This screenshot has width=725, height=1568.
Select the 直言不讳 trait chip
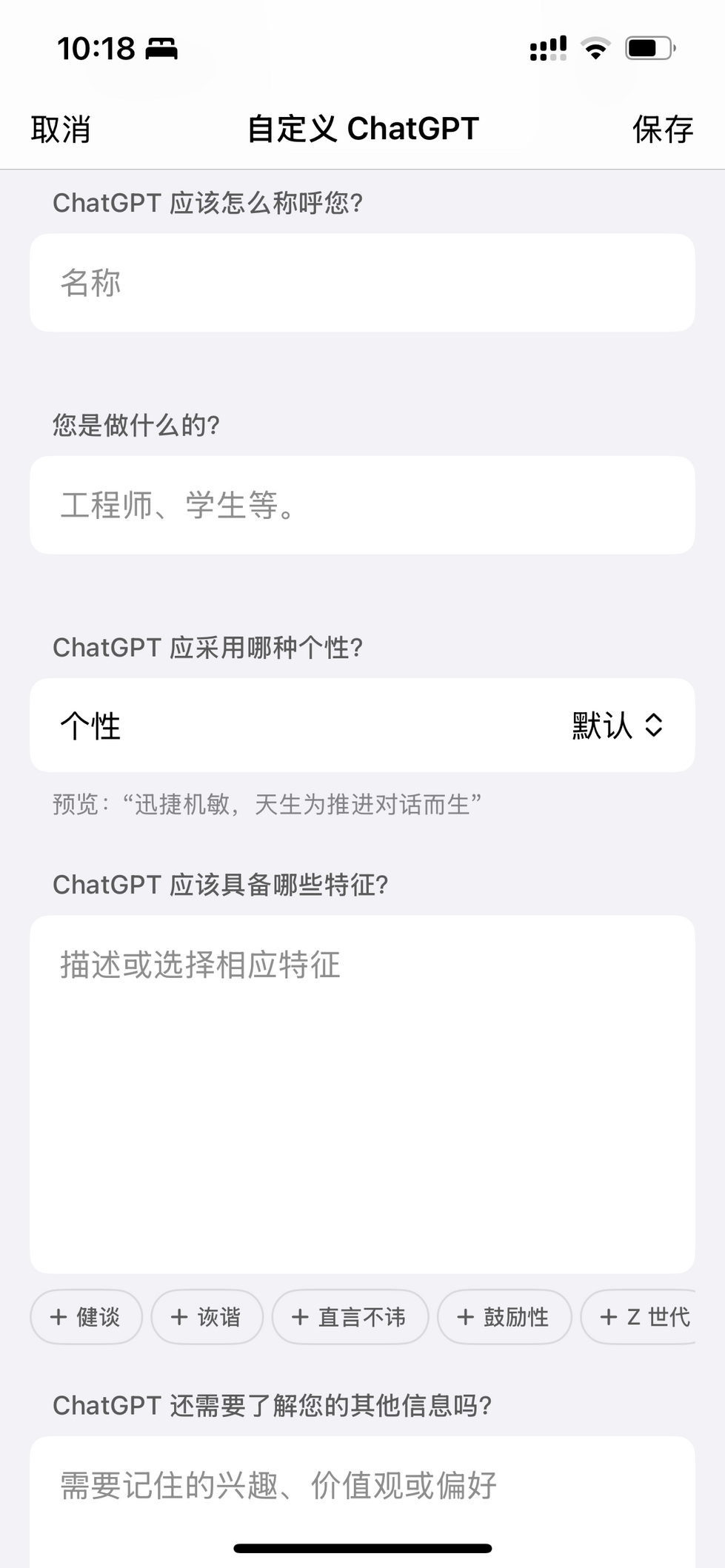point(350,1317)
